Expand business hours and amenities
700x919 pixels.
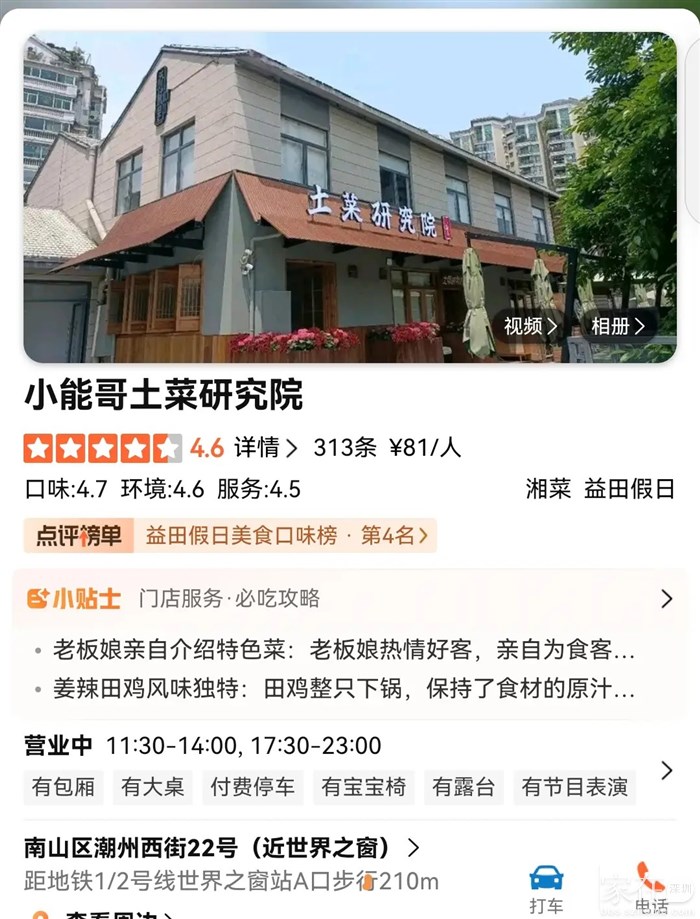coord(666,771)
